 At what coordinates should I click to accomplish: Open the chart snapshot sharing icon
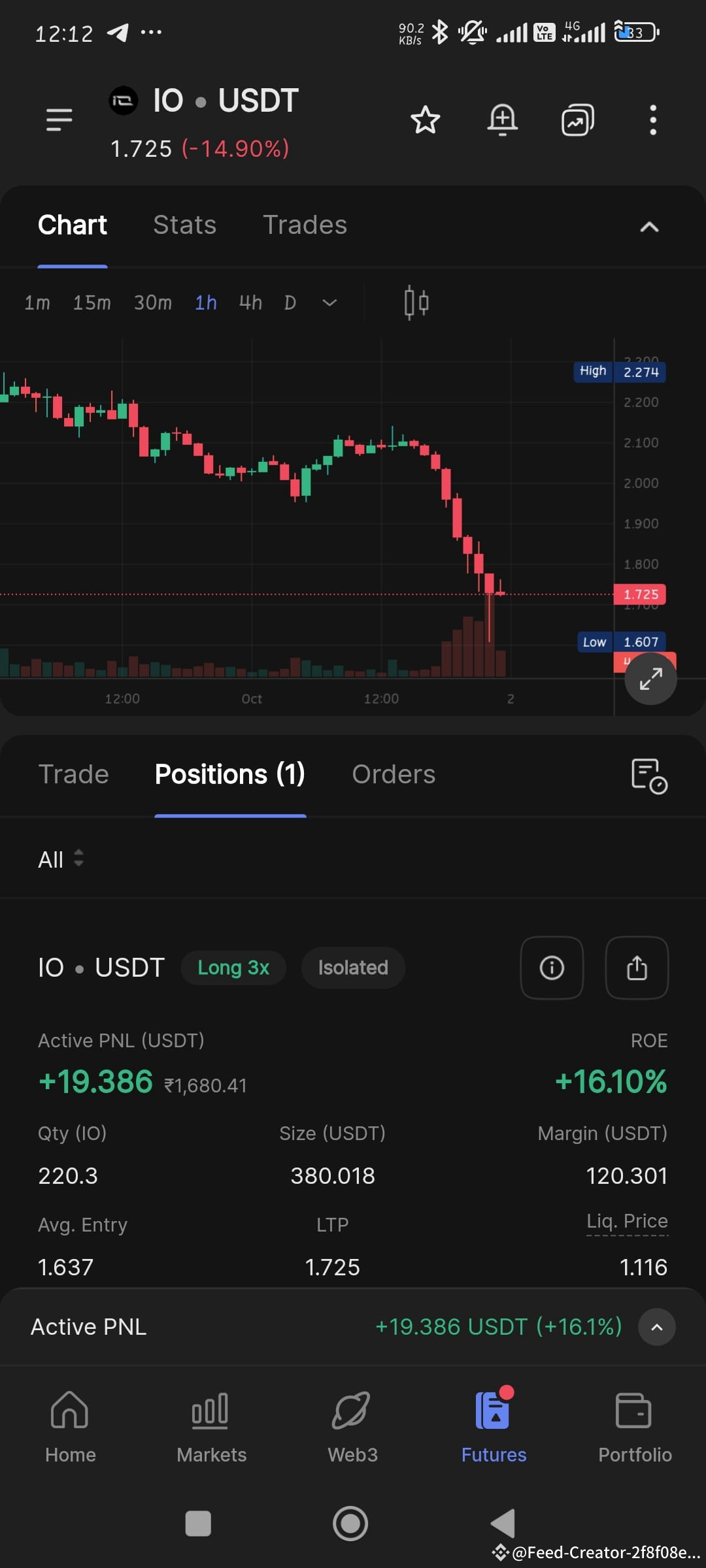pyautogui.click(x=578, y=120)
